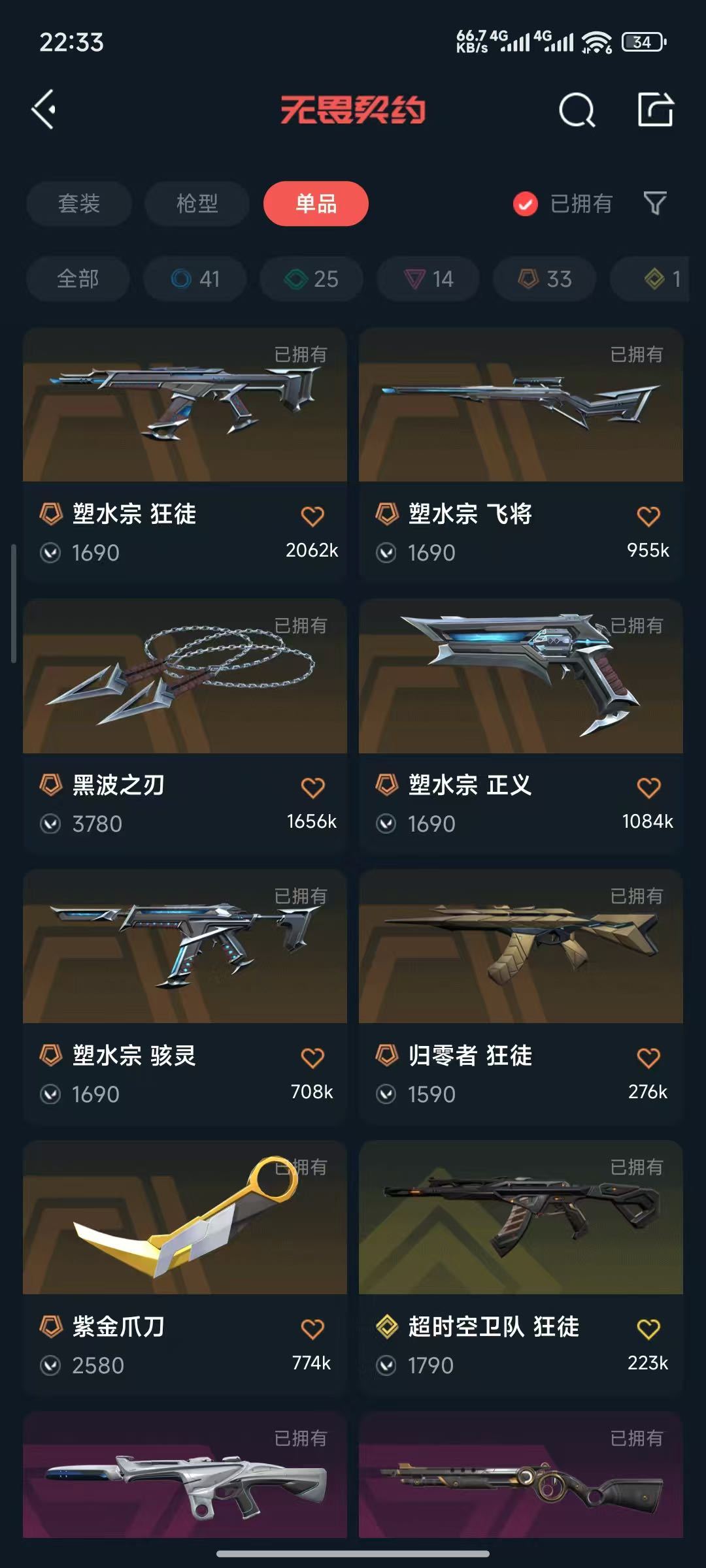Screen dimensions: 706x1568
Task: Switch to the 套装 tab
Action: [78, 203]
